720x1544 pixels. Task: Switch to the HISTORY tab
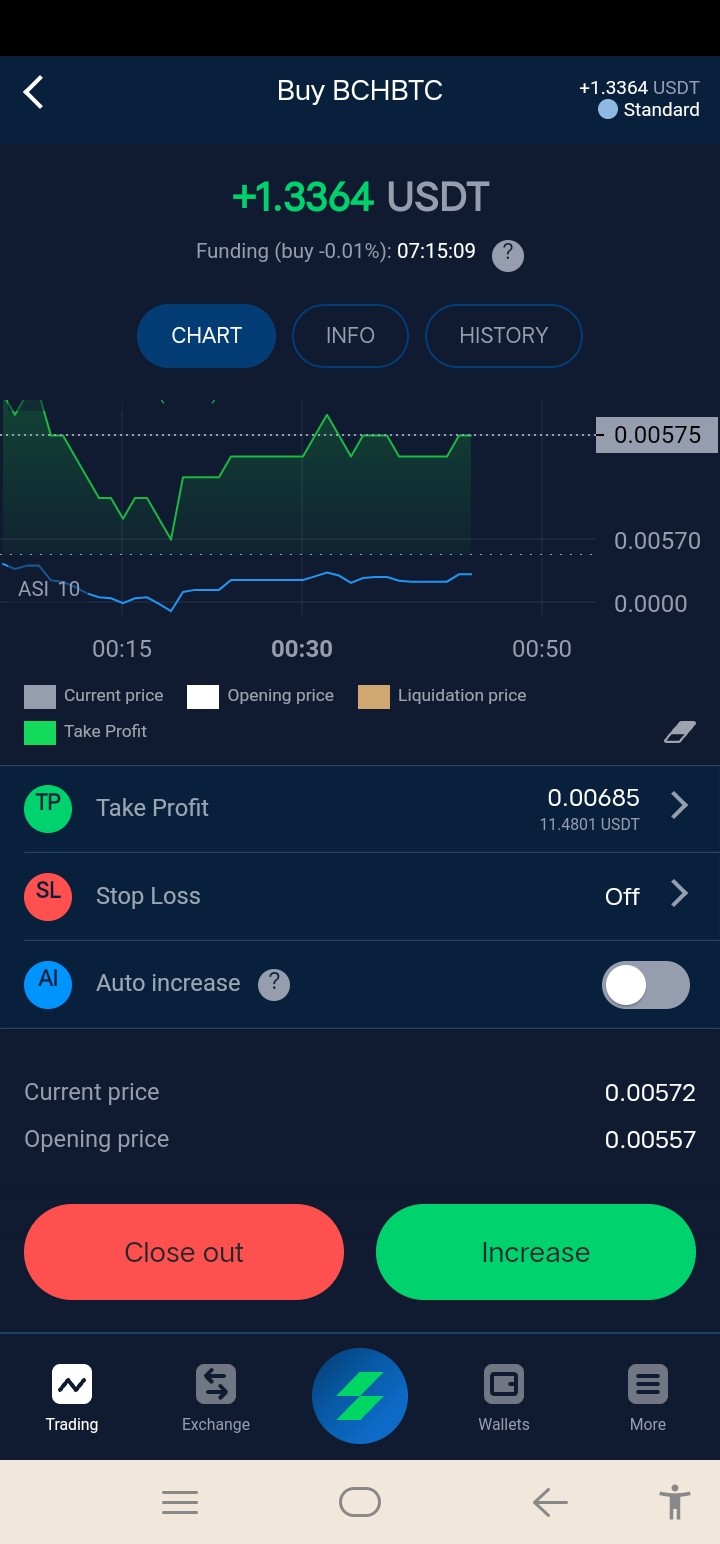click(x=504, y=336)
